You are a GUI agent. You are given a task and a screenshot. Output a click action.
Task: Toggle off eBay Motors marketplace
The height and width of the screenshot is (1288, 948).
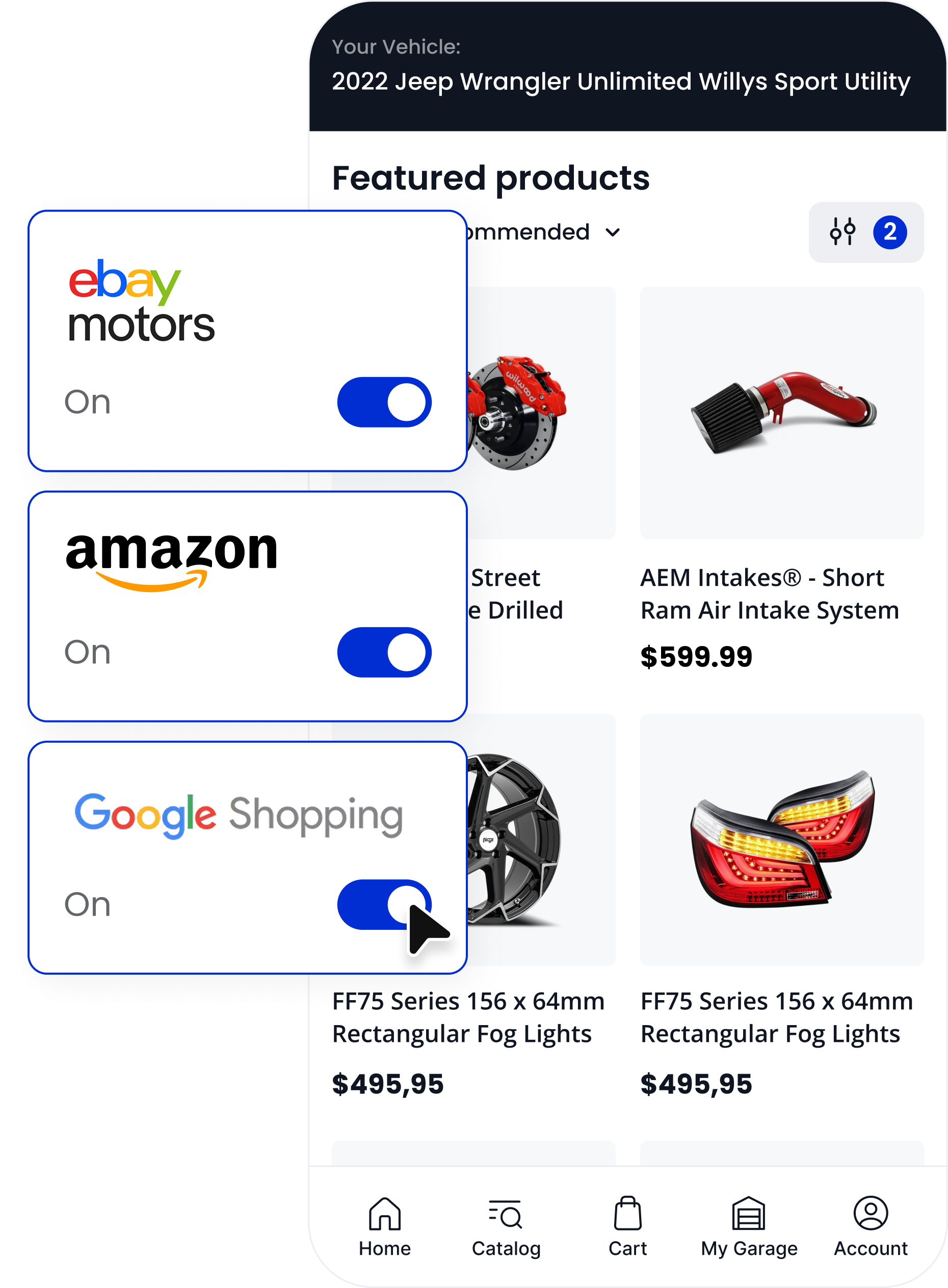(383, 402)
